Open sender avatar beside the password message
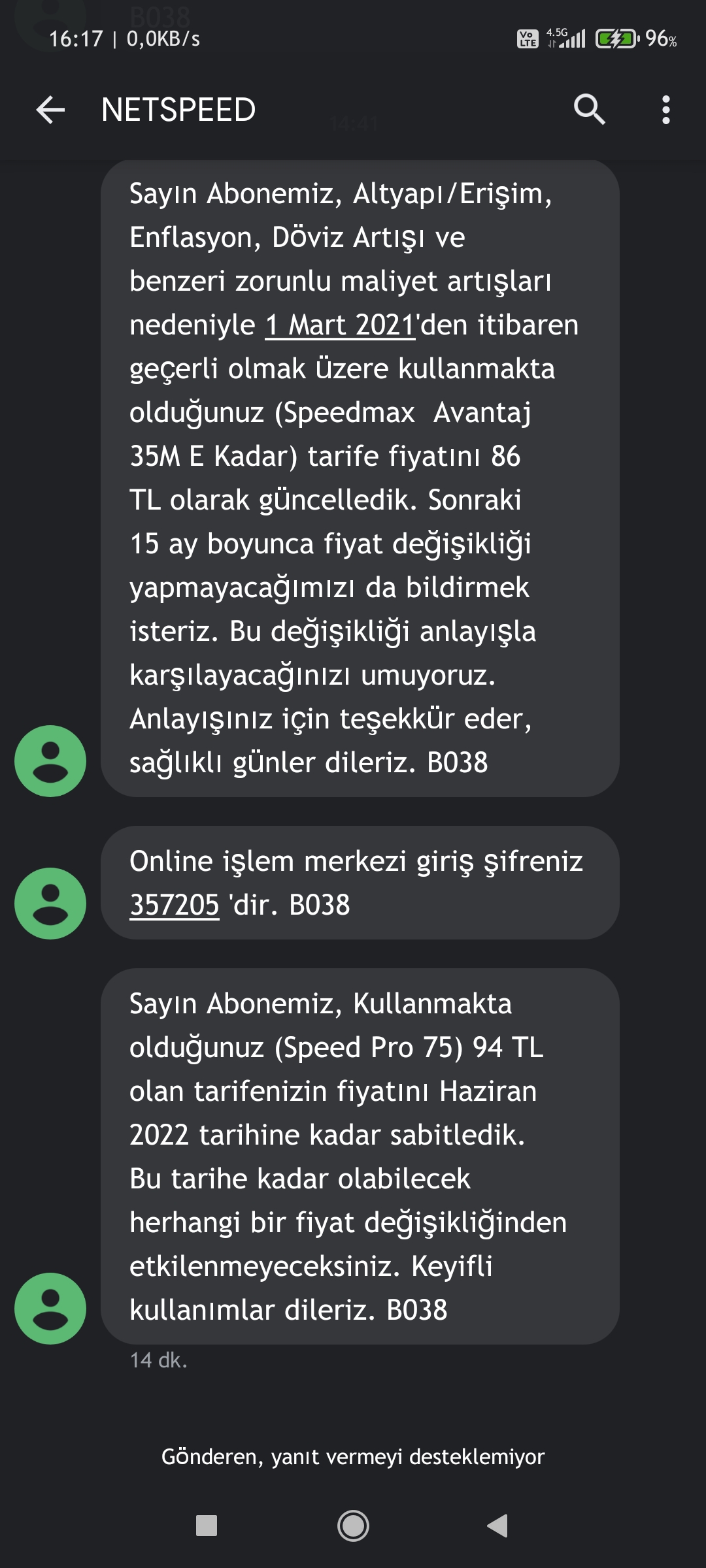706x1568 pixels. 50,904
